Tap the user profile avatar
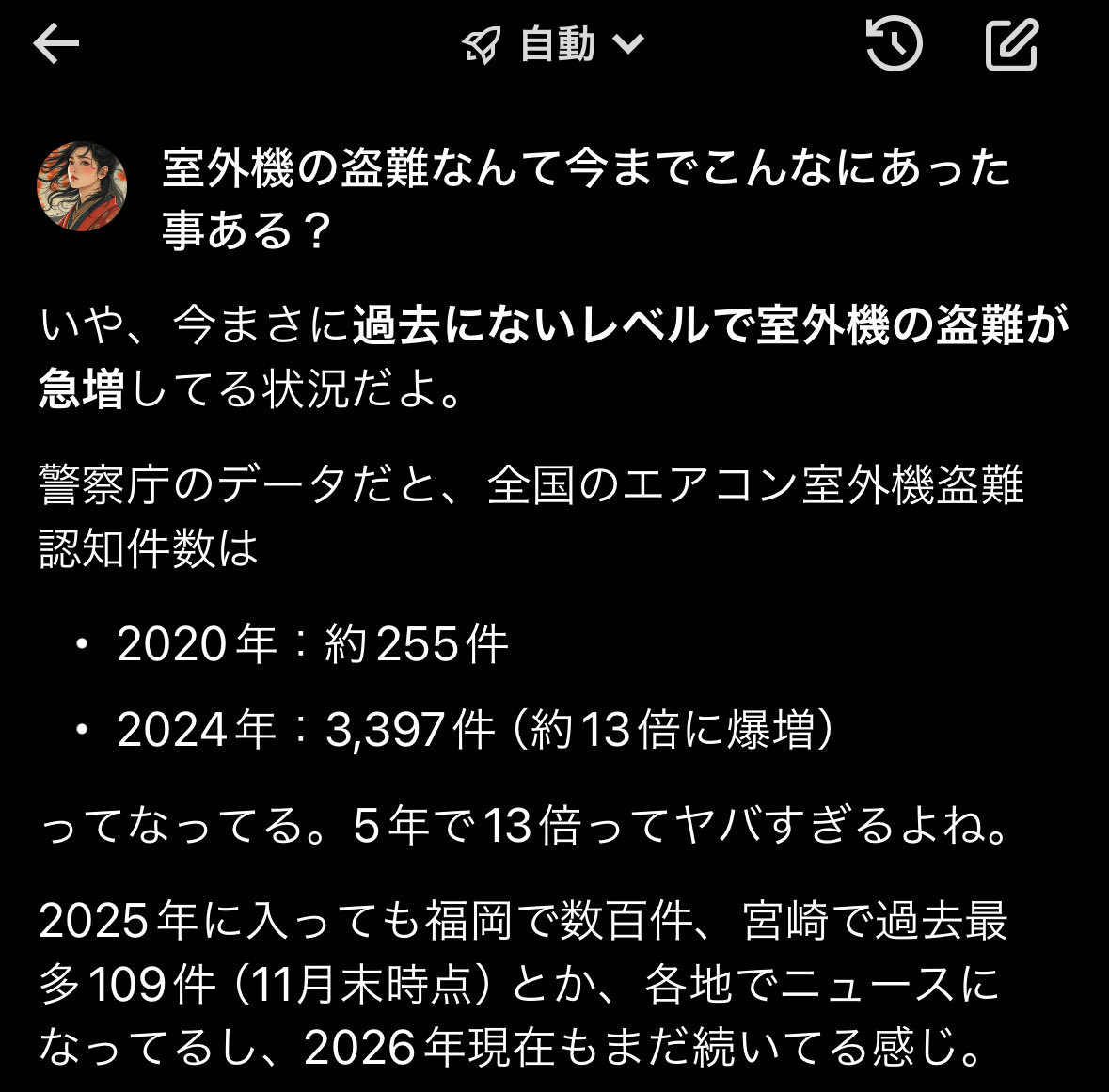Image resolution: width=1109 pixels, height=1092 pixels. (x=82, y=186)
